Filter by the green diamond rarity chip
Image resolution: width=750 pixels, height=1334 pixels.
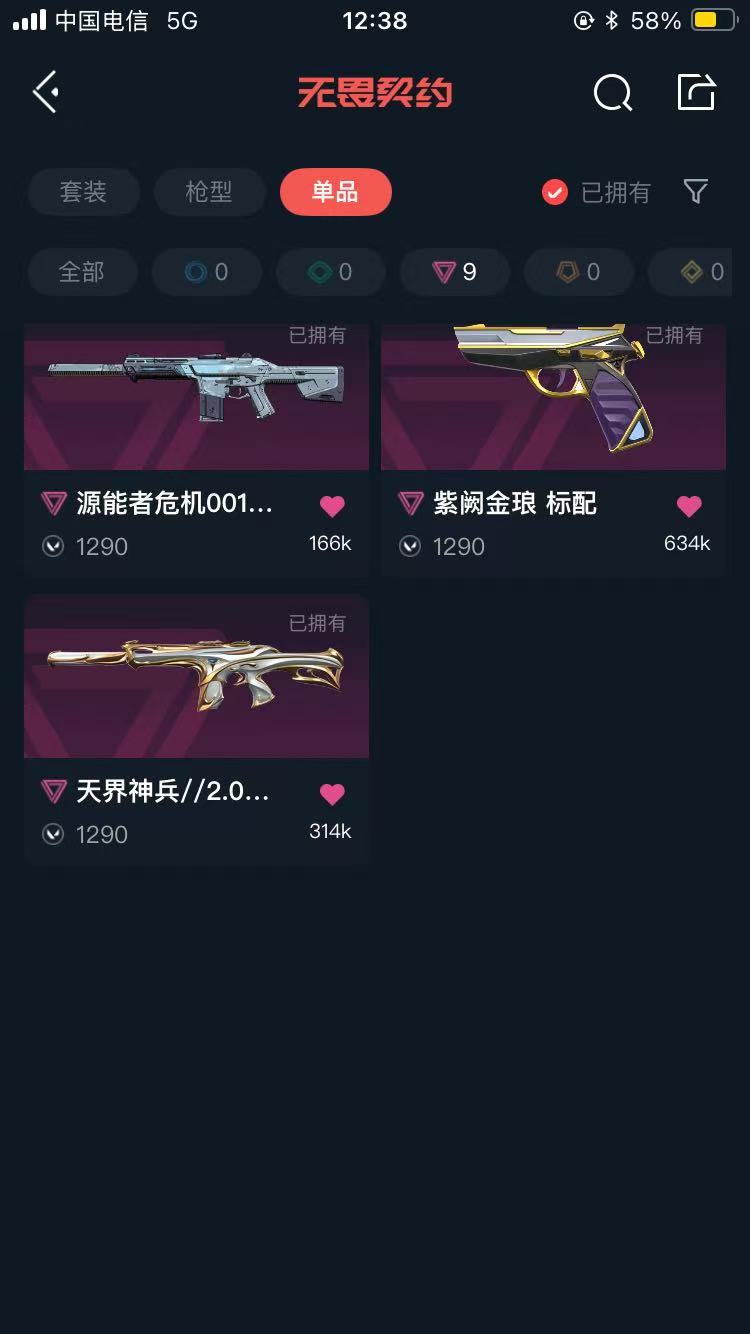click(331, 272)
